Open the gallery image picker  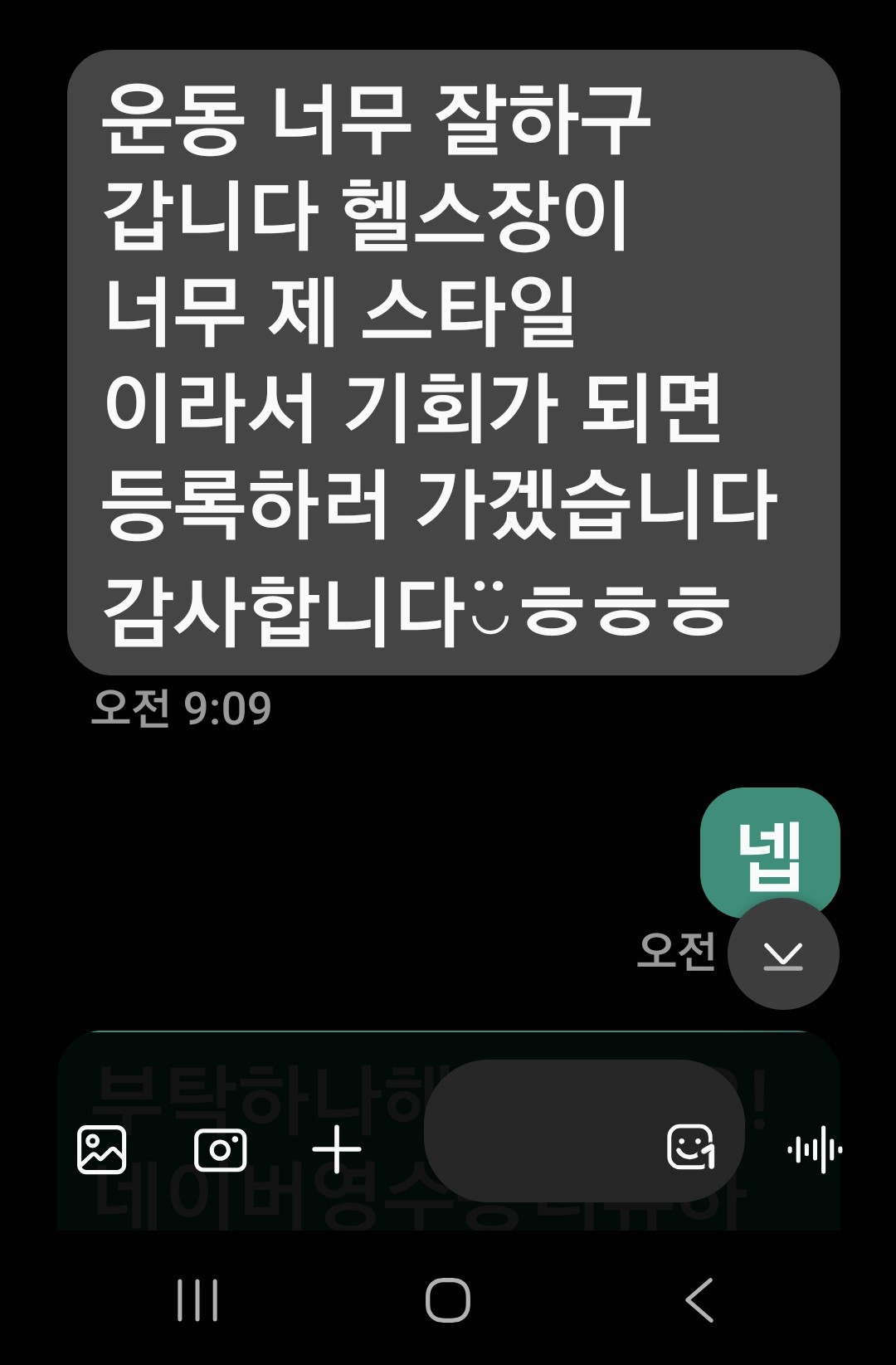[101, 1150]
